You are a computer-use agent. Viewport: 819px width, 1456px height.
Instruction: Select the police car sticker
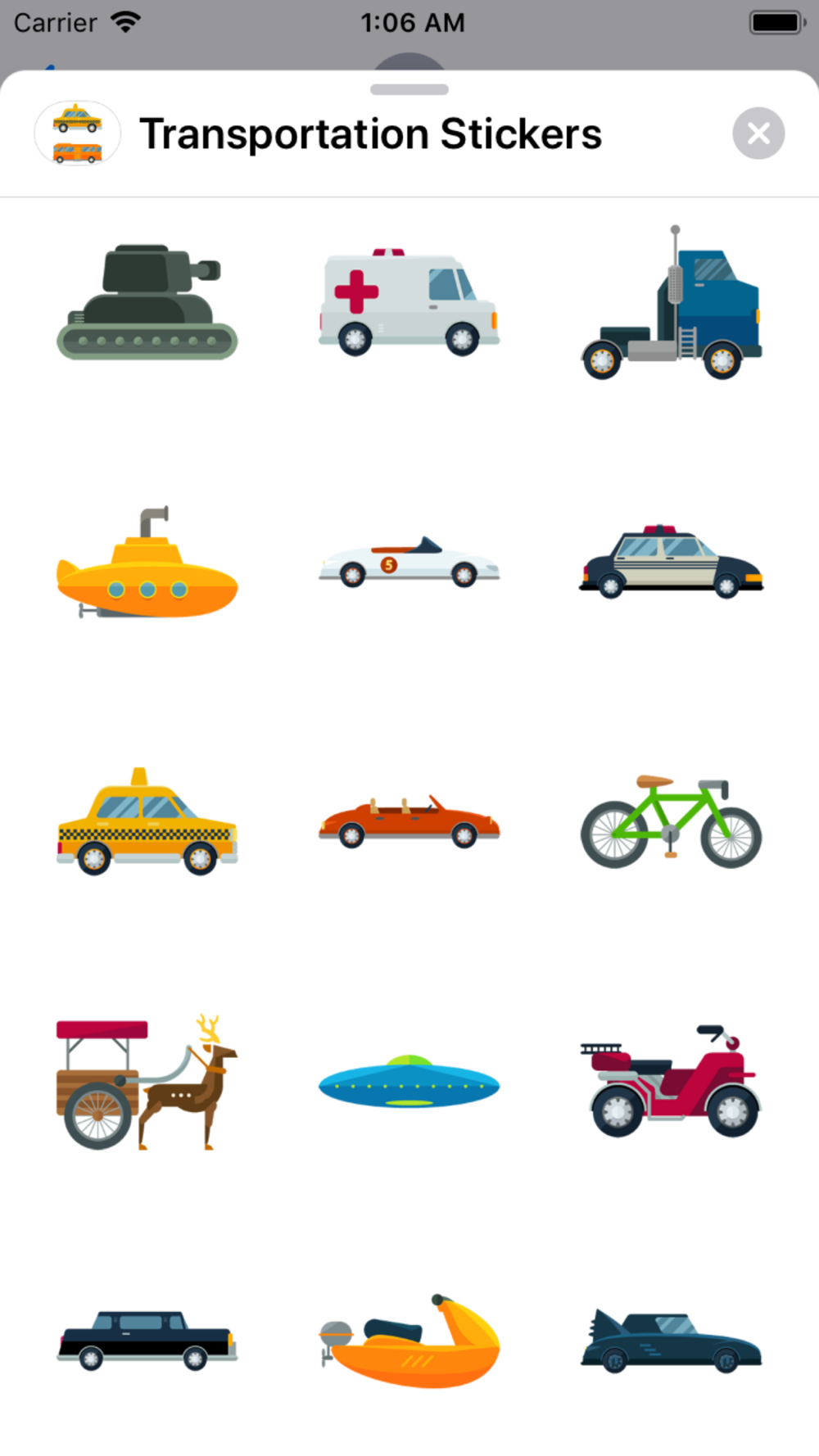(671, 563)
